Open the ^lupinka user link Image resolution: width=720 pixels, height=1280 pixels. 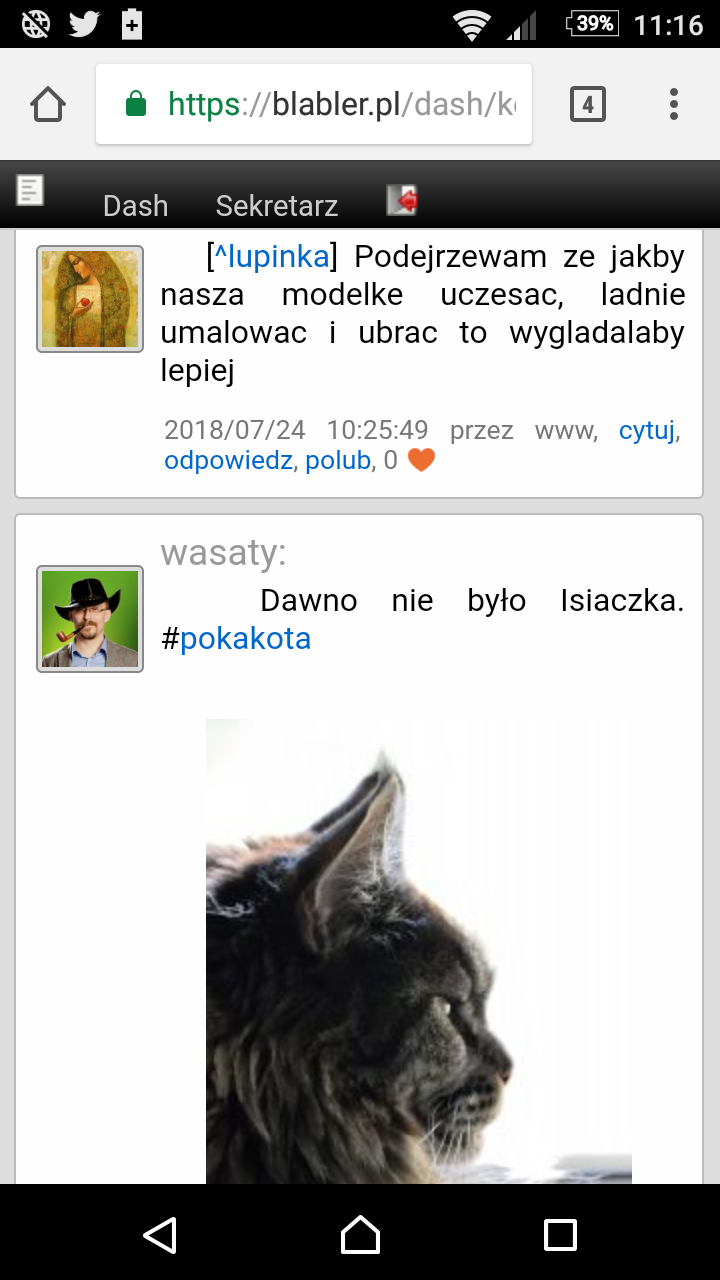(x=272, y=257)
